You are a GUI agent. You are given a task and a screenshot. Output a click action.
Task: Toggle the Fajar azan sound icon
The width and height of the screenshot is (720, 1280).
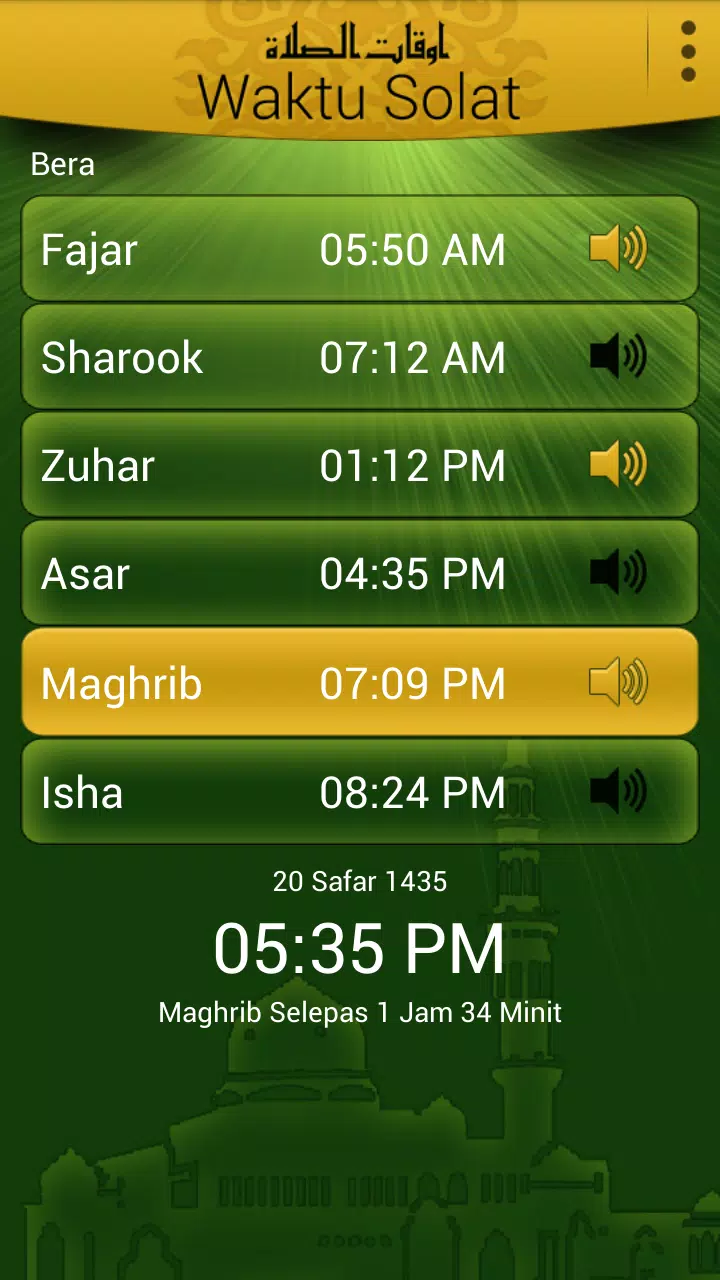pos(618,248)
